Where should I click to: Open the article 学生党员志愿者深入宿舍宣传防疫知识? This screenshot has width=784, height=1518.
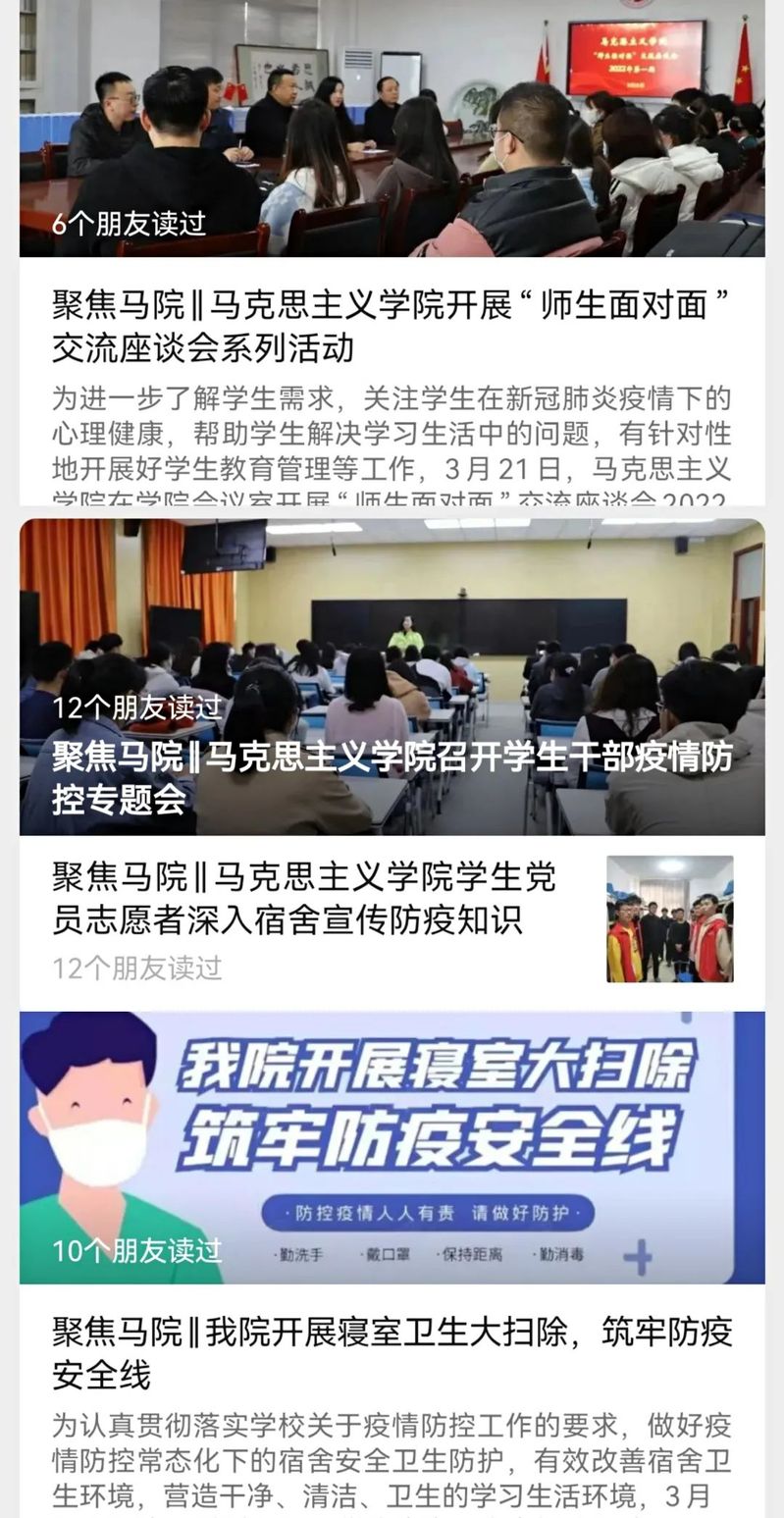coord(304,898)
